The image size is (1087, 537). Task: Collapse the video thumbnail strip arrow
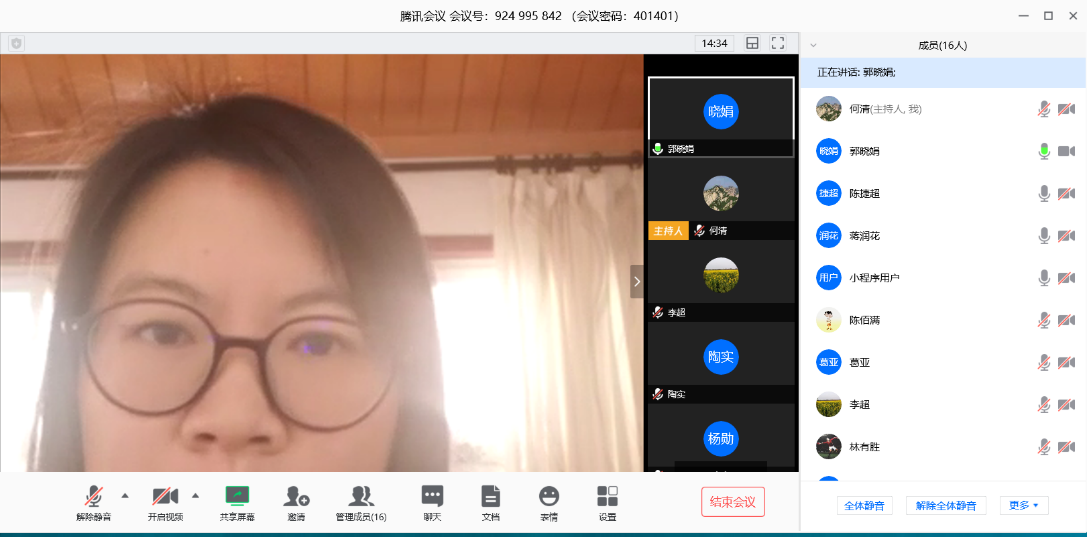pos(637,282)
